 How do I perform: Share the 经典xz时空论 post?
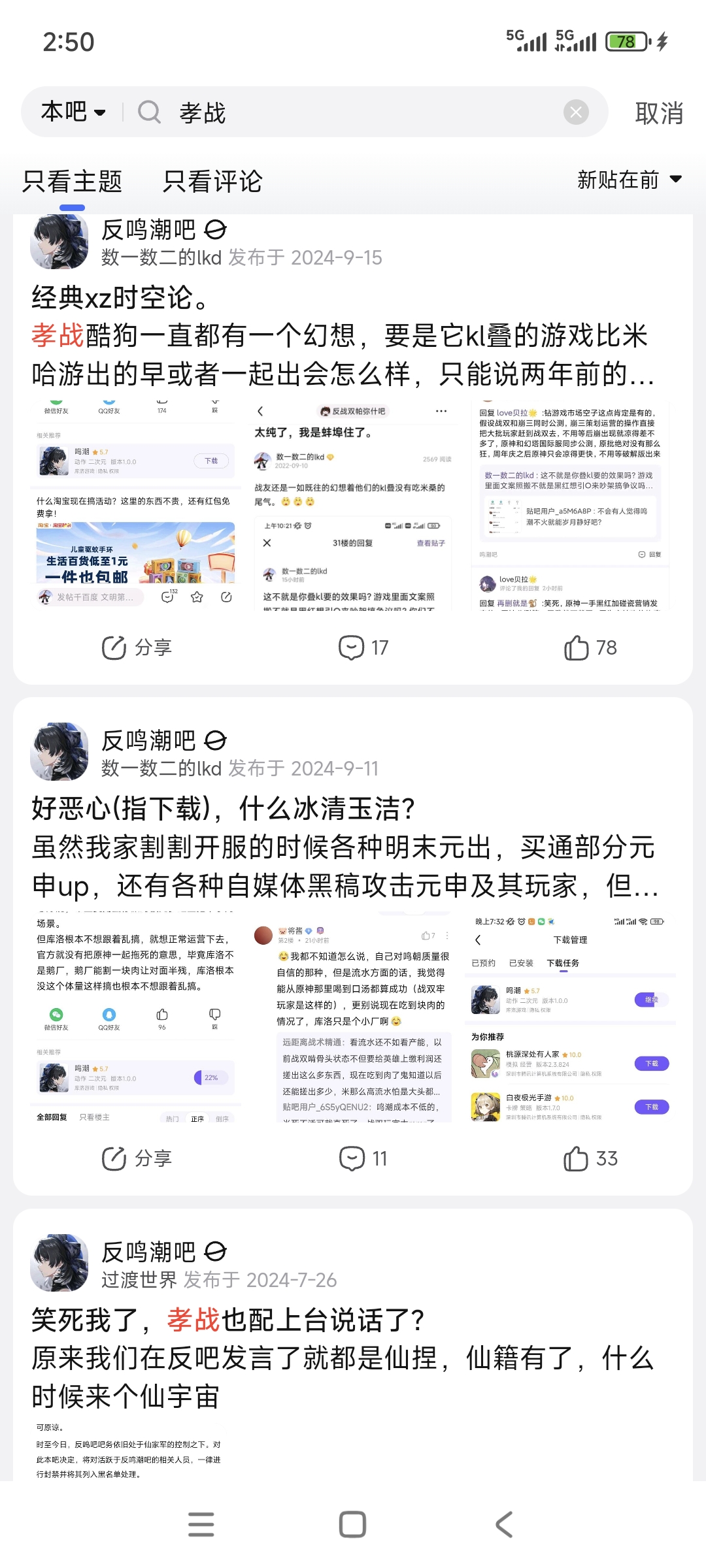coord(137,647)
